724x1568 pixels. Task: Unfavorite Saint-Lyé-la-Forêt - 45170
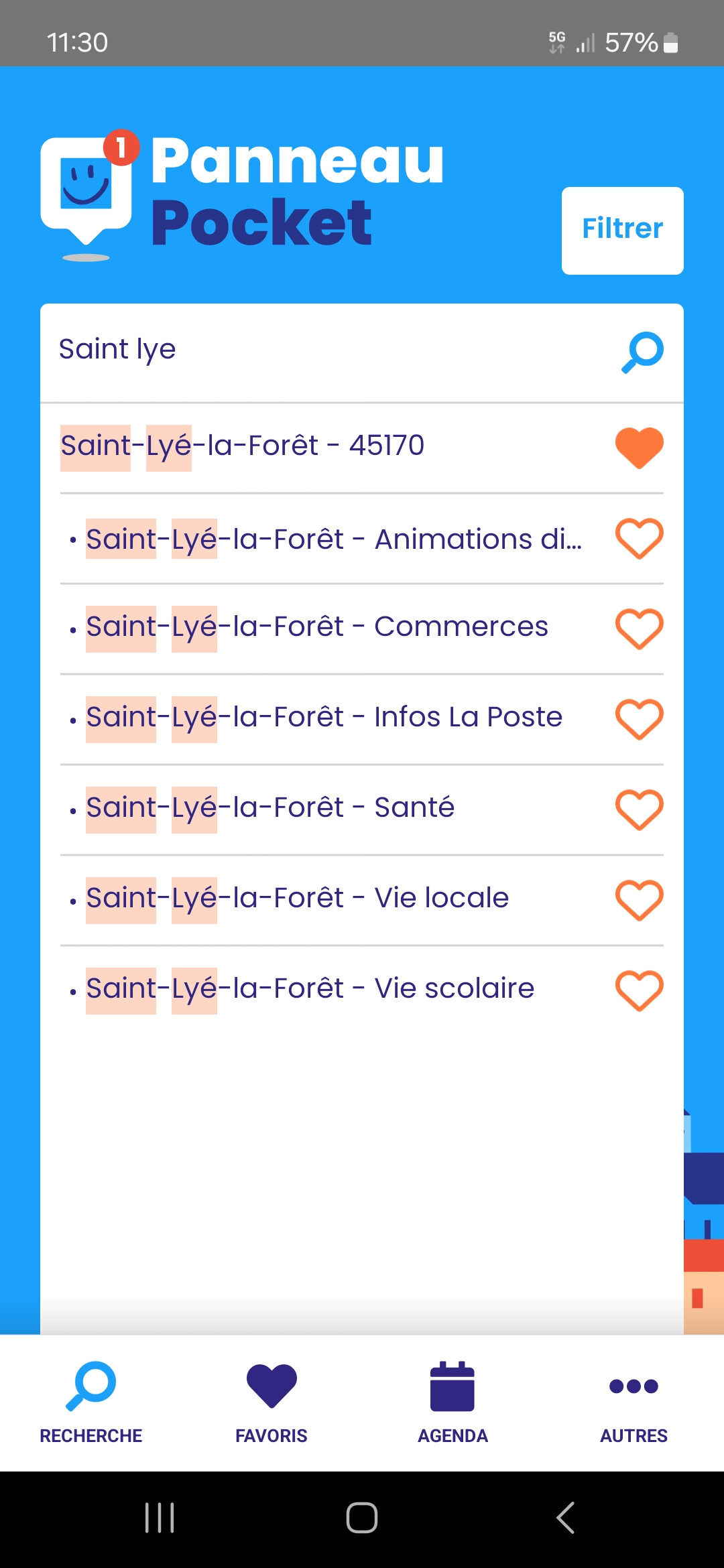639,448
